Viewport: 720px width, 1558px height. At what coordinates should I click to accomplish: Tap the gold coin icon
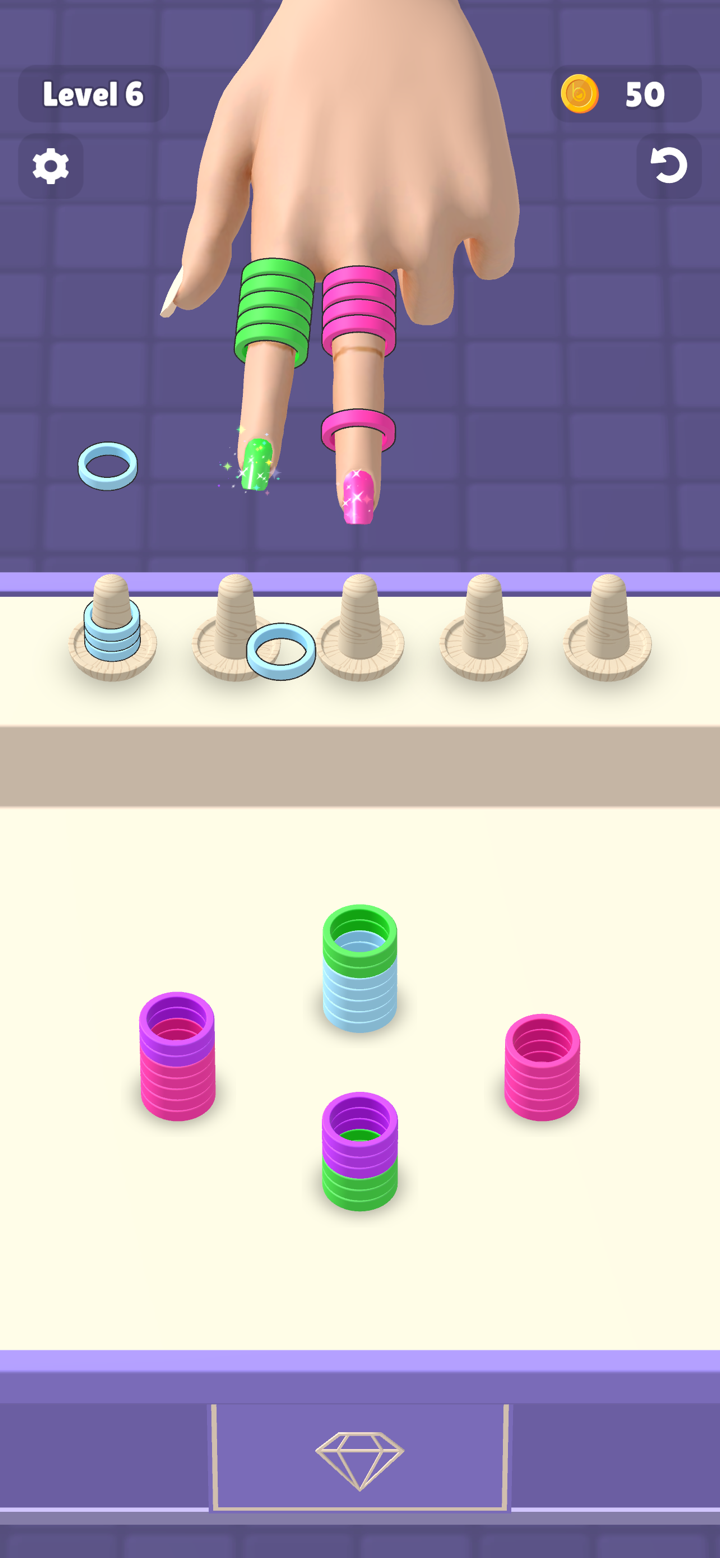pos(580,95)
